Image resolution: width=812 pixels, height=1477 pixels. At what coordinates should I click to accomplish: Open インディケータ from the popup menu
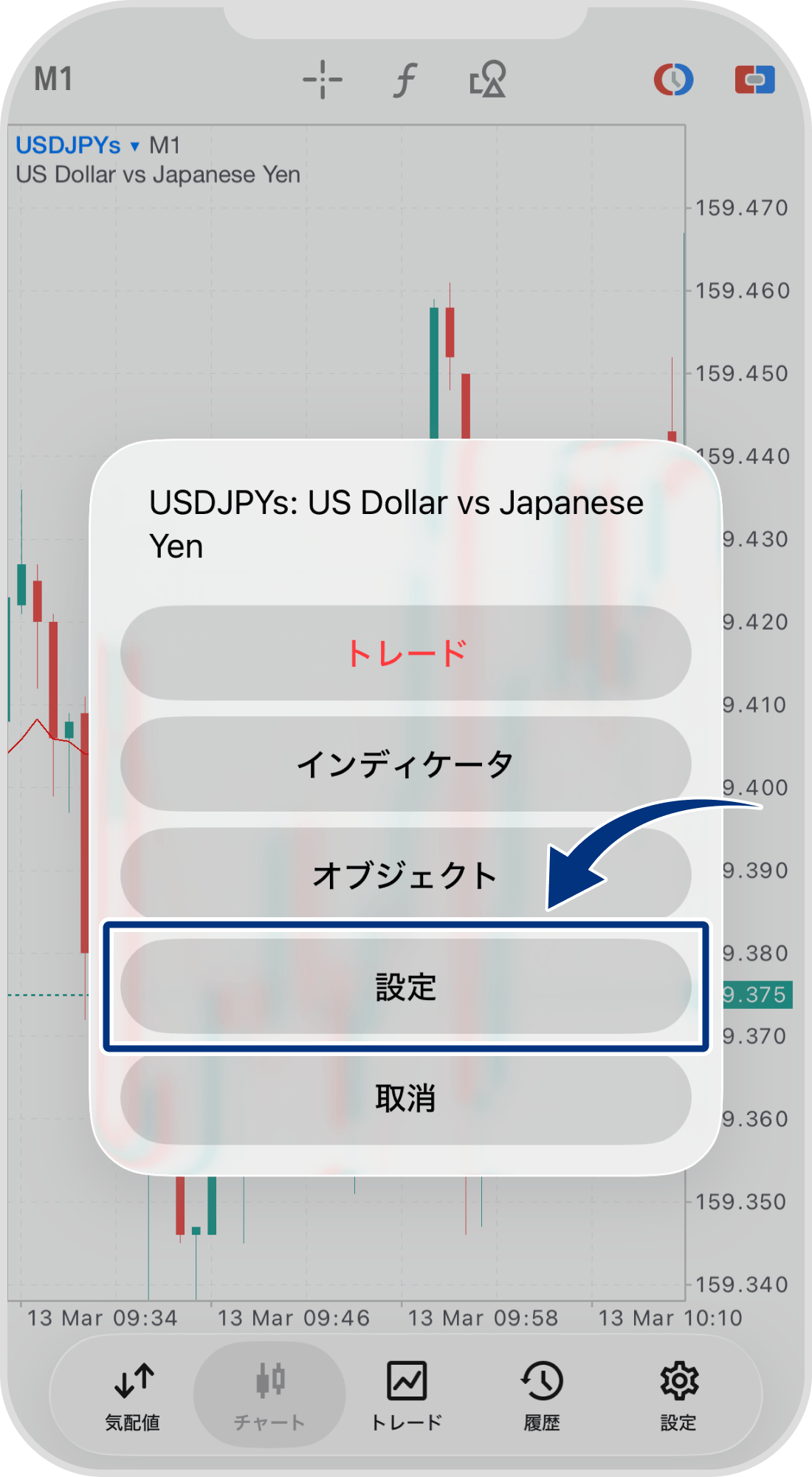click(406, 764)
